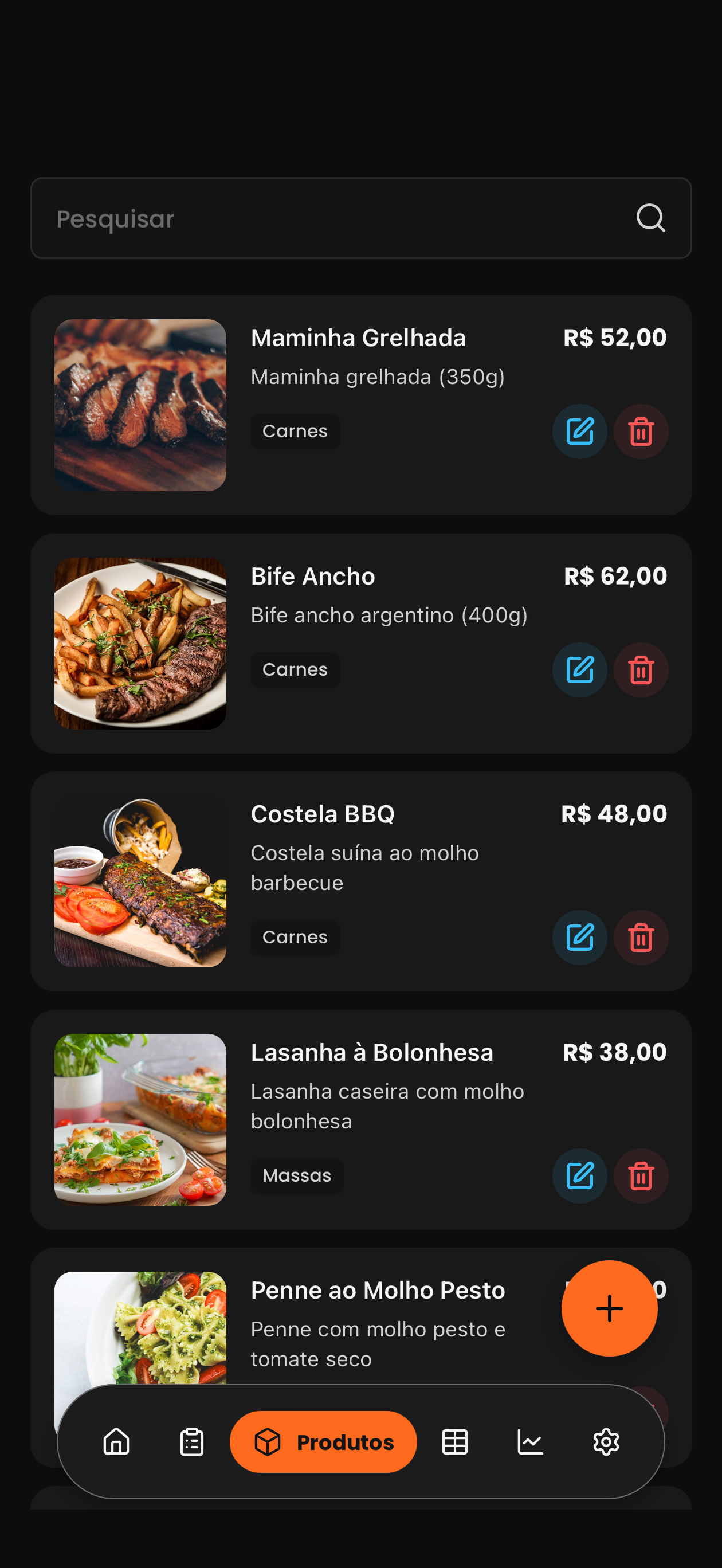Delete the Maminha Grelhada item
Viewport: 722px width, 1568px height.
pos(641,432)
